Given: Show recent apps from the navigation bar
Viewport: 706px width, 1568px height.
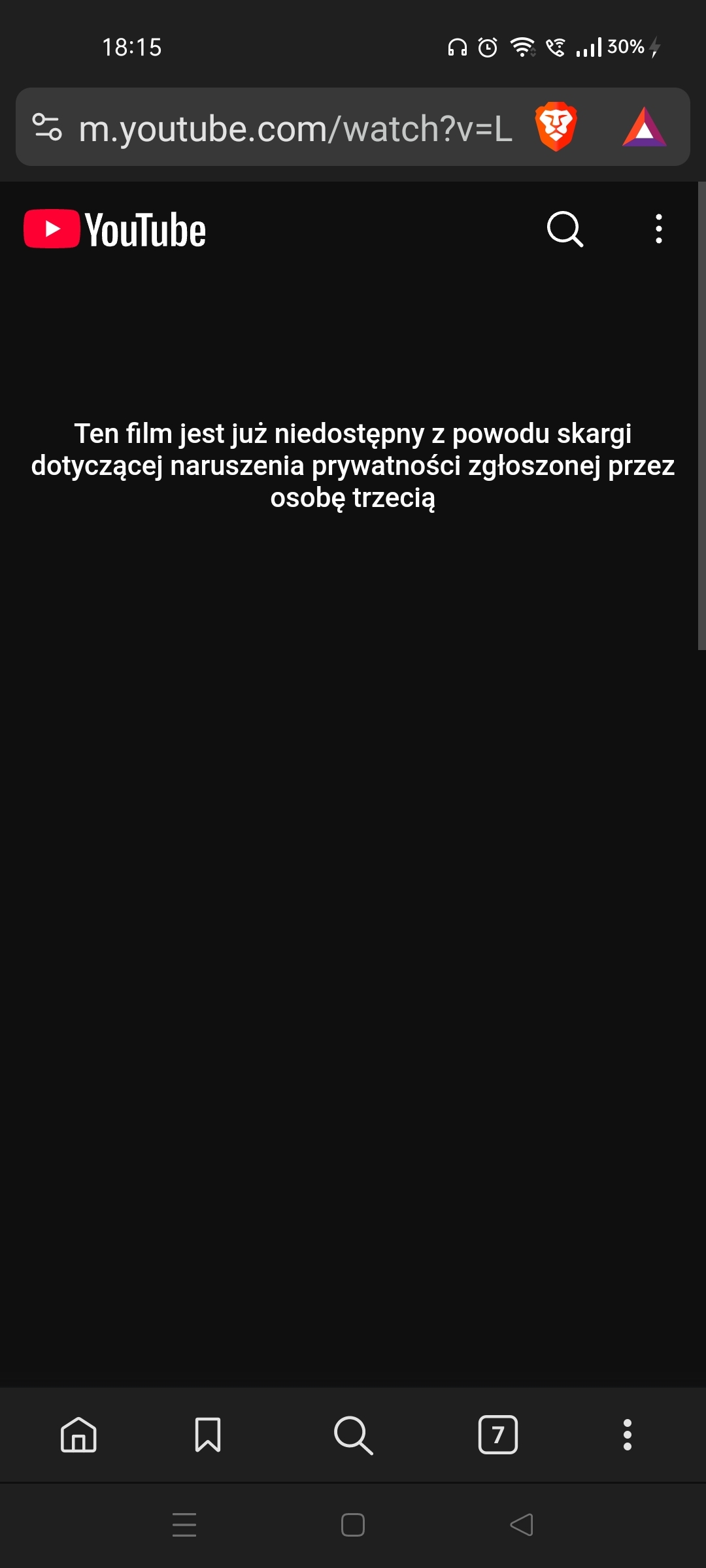Looking at the screenshot, I should (184, 1525).
